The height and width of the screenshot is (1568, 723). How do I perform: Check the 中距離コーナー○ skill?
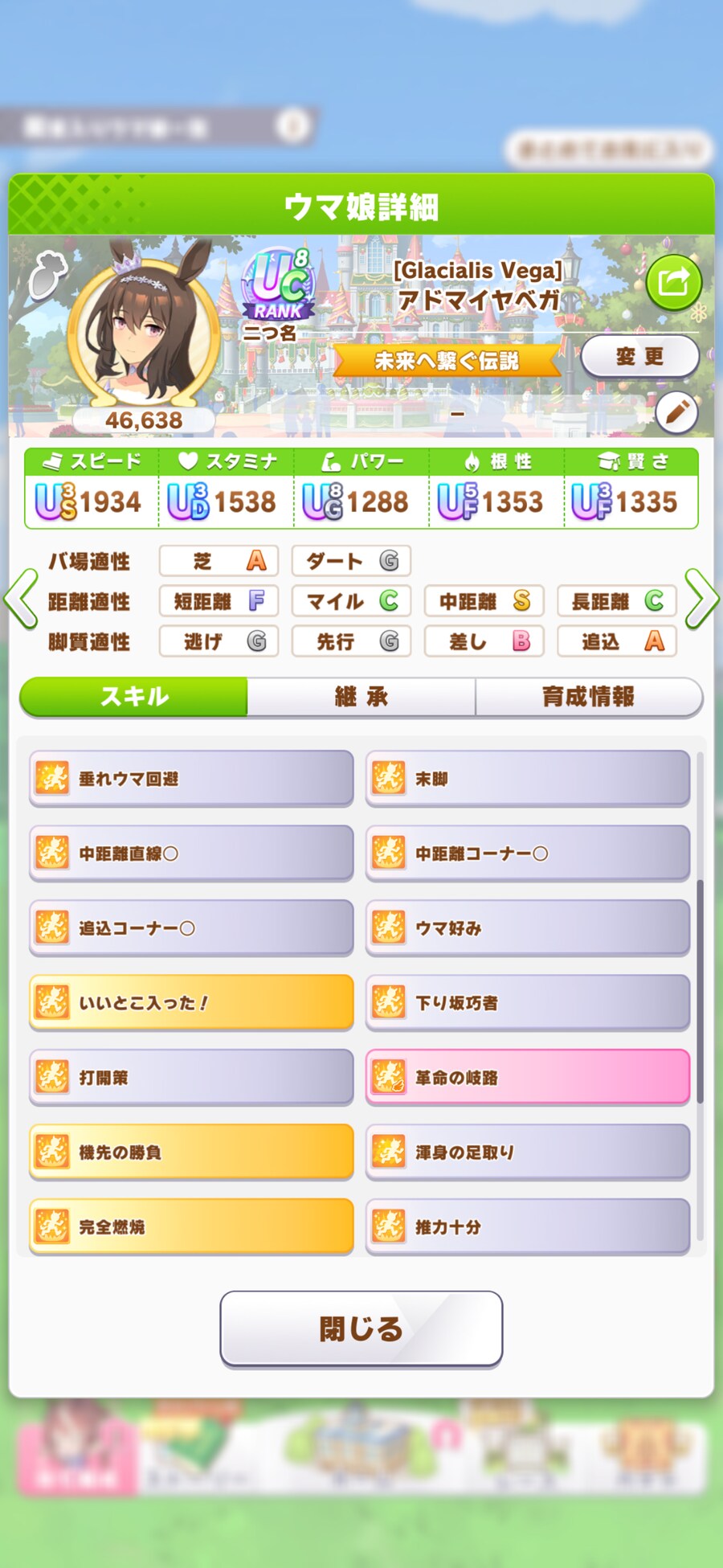pos(528,854)
